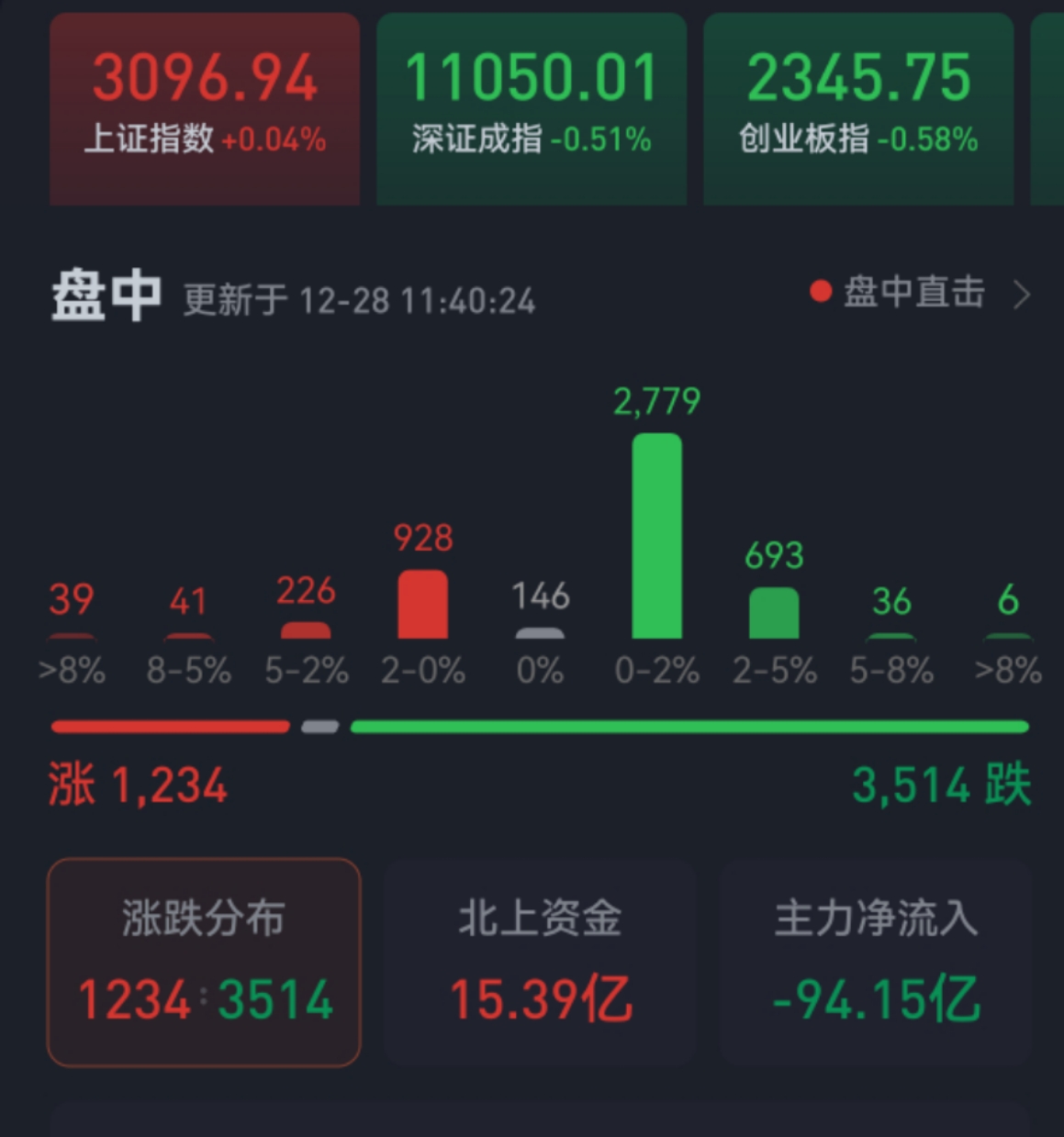Select the 涨跌分布 tab

(x=204, y=962)
